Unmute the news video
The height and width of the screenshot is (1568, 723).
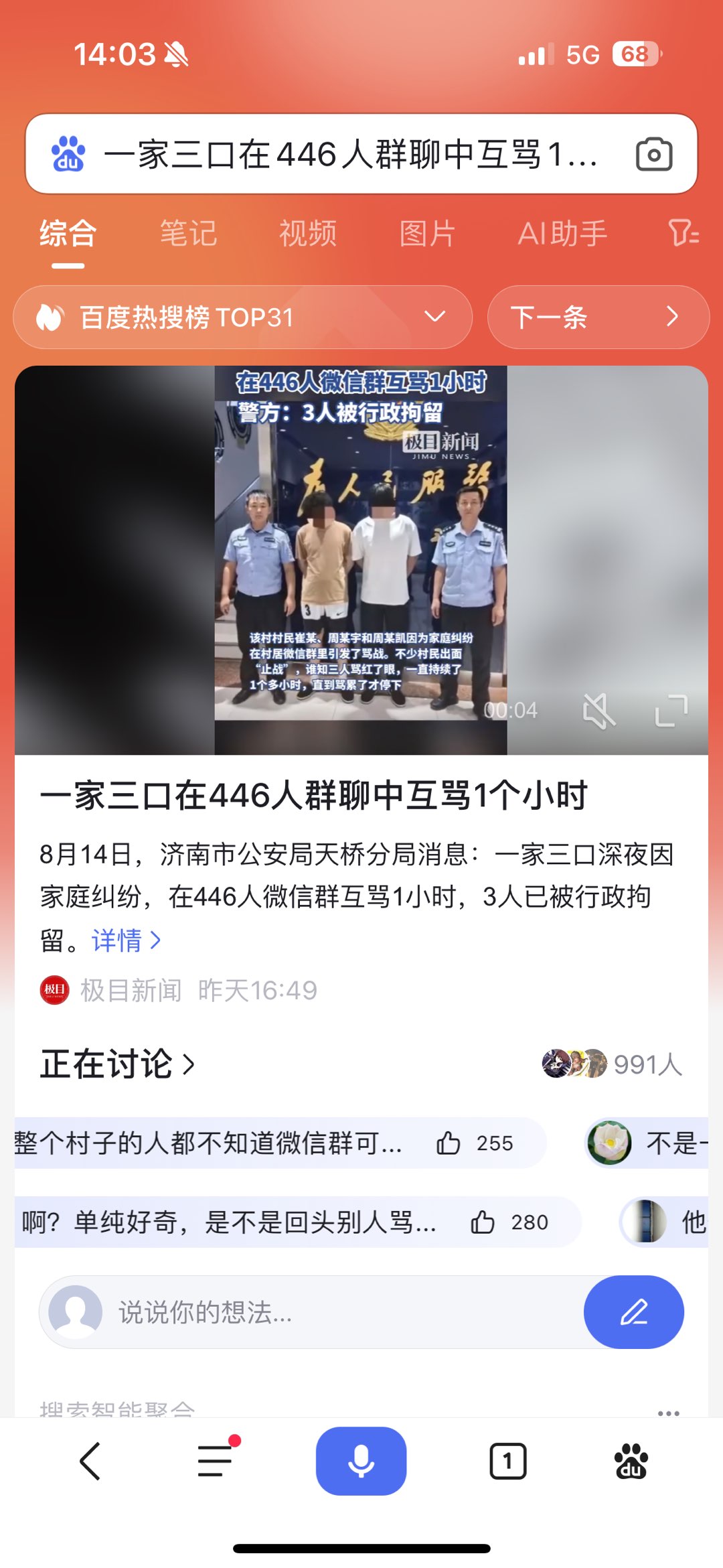(598, 710)
